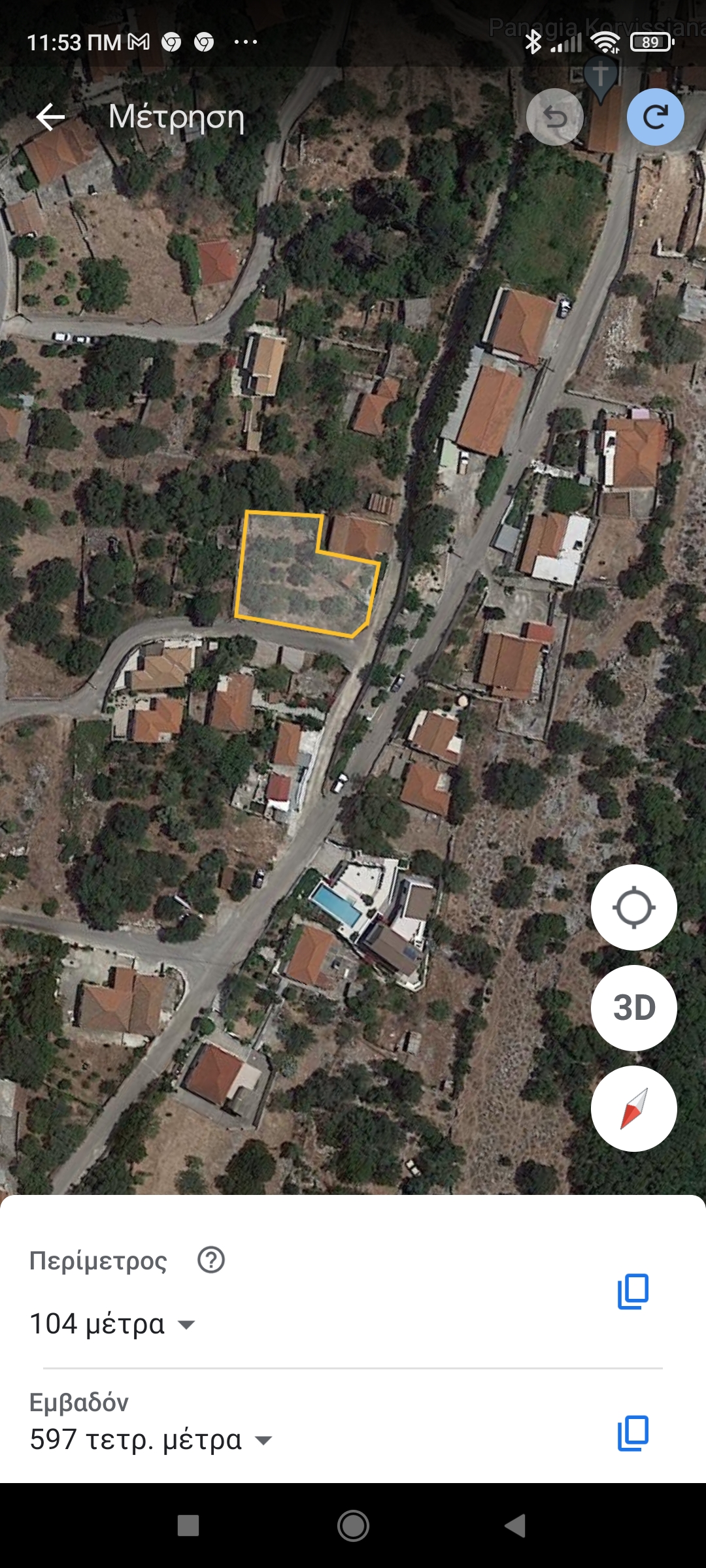Copy the Εμβαδόν area value

tap(633, 1433)
